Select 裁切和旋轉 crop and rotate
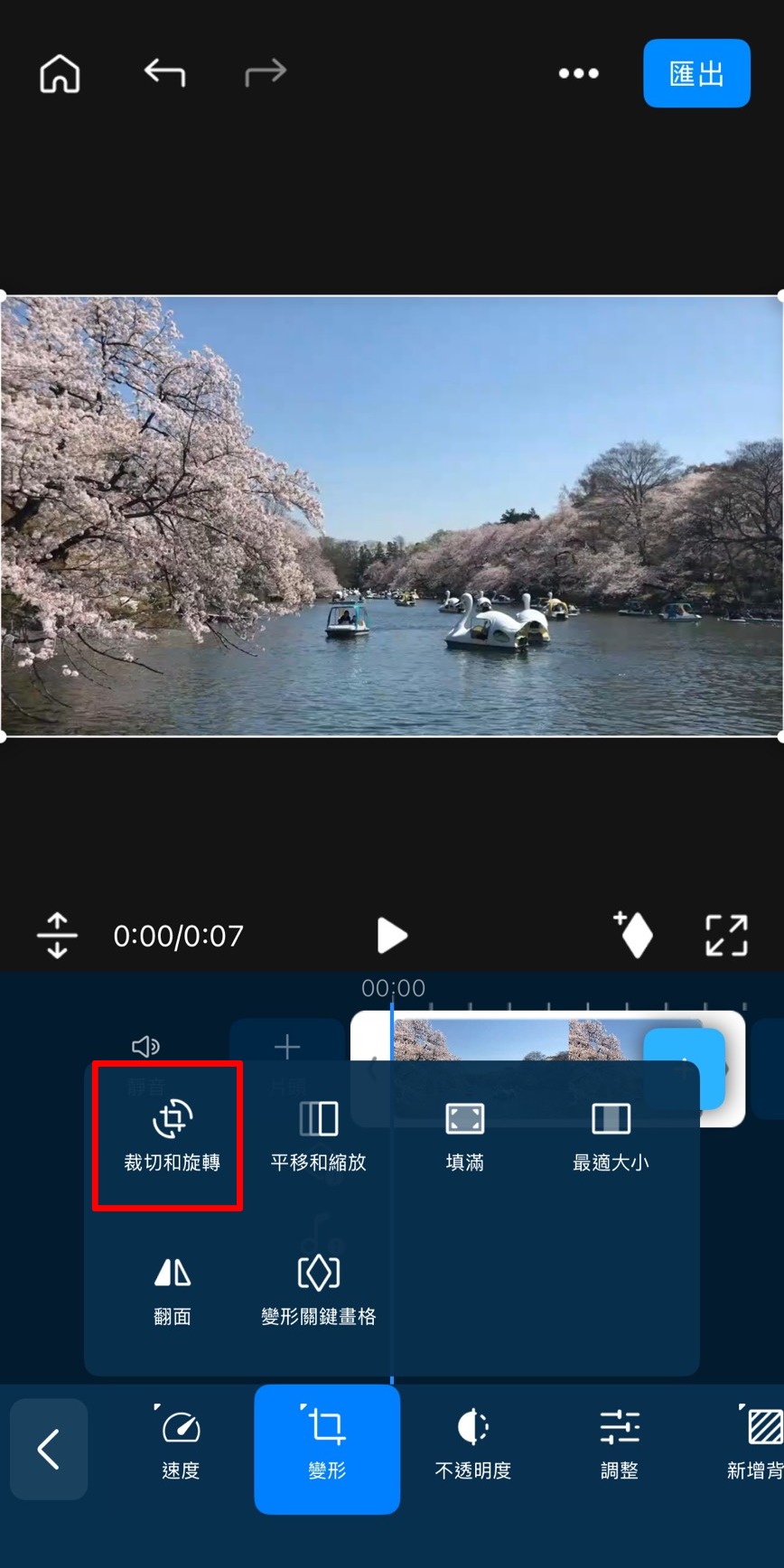The width and height of the screenshot is (784, 1568). point(172,1136)
